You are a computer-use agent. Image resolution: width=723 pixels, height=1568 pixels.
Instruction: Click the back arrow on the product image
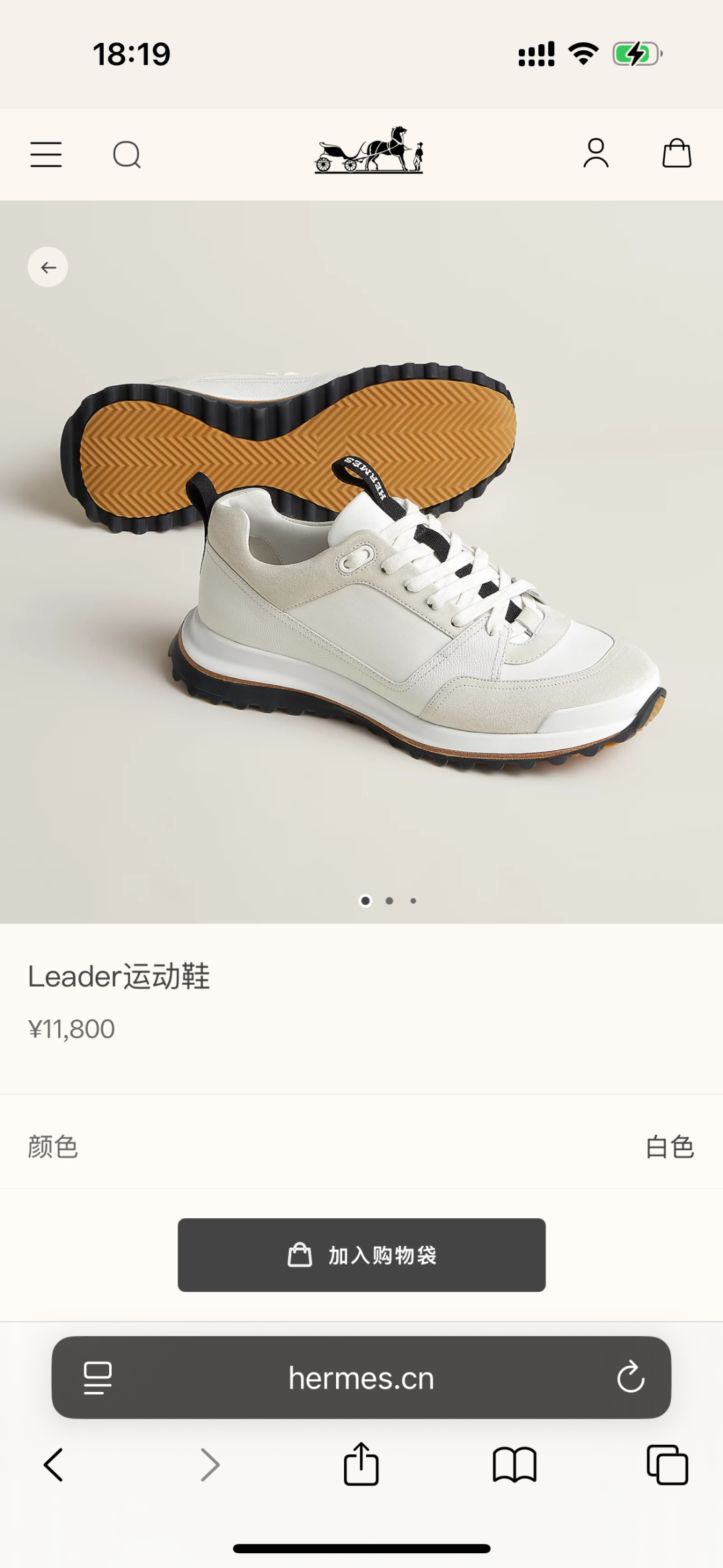coord(48,266)
